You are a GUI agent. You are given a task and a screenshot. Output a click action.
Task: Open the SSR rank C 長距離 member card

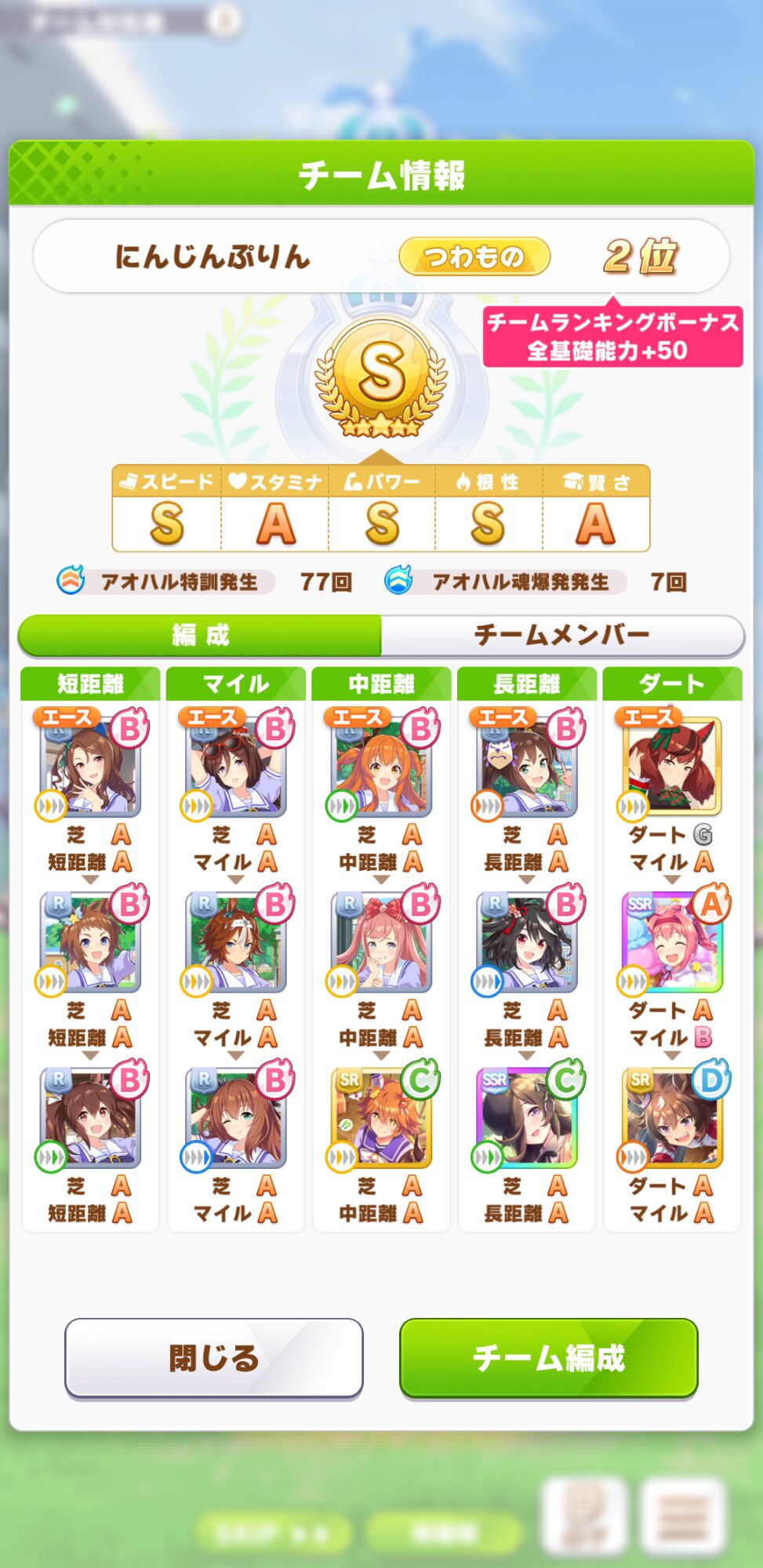[x=526, y=1119]
